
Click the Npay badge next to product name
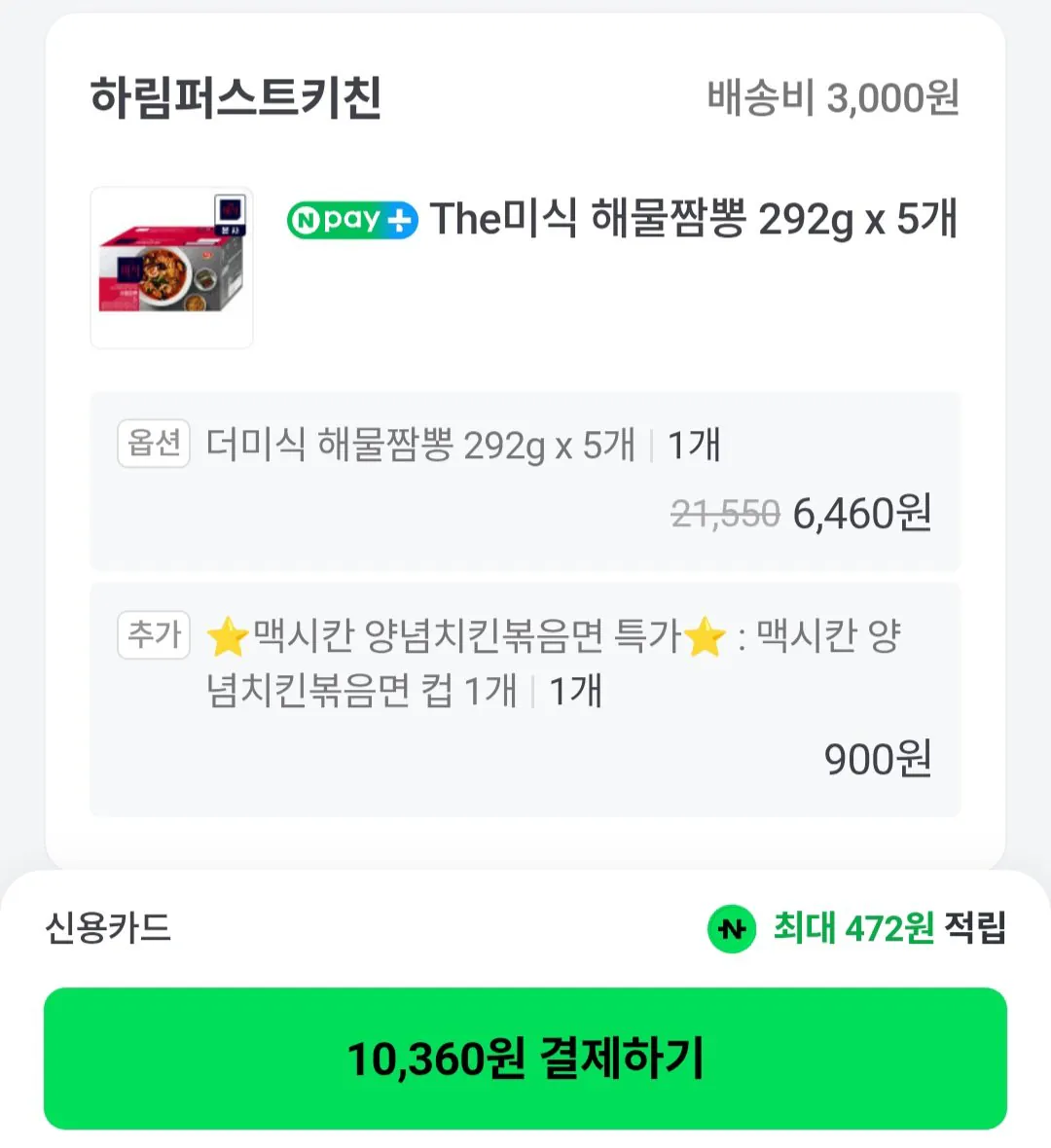coord(351,222)
